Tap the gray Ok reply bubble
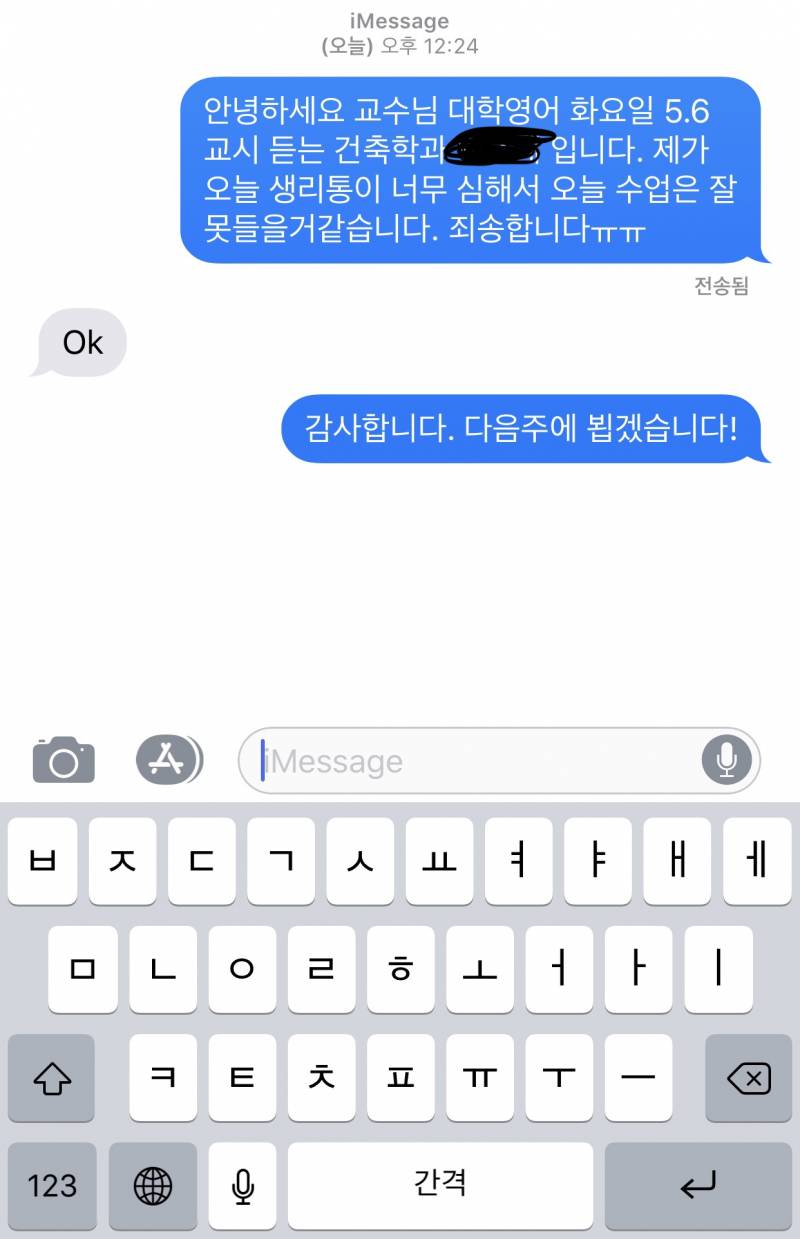The height and width of the screenshot is (1239, 800). click(x=80, y=343)
